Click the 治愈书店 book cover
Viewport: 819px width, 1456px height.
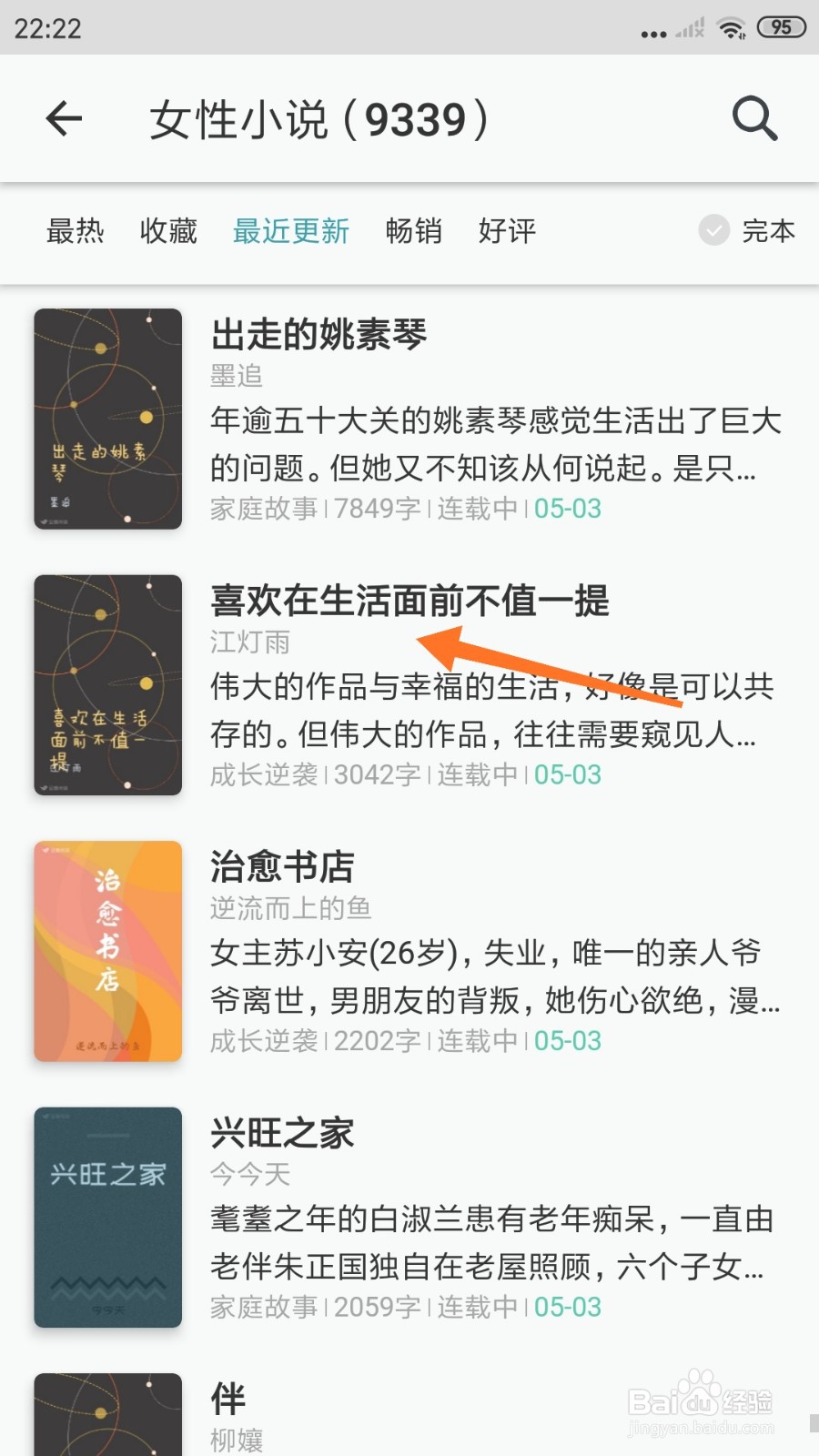tap(107, 950)
